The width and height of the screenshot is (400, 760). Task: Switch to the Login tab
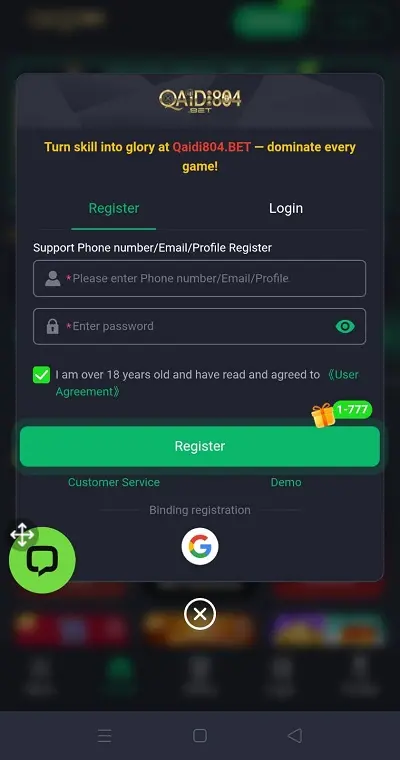point(286,208)
